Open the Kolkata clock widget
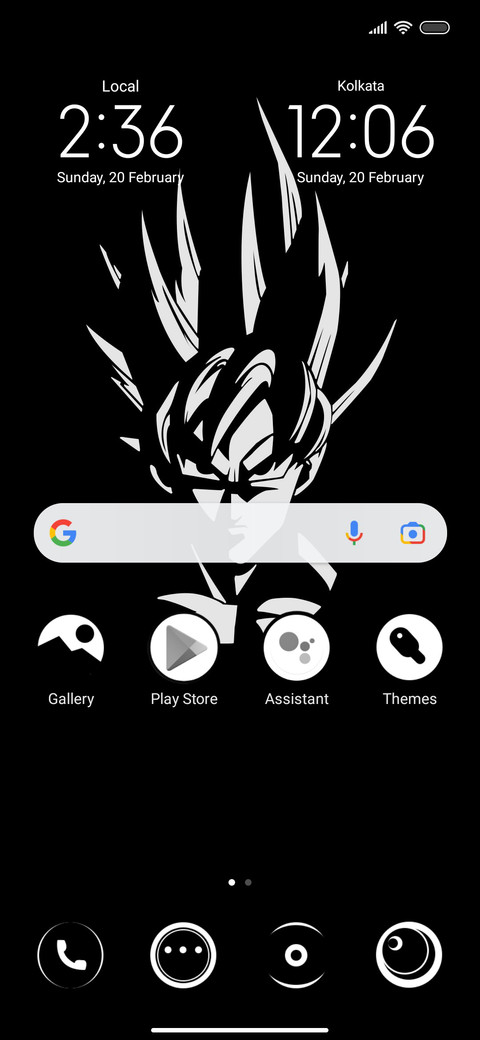This screenshot has width=480, height=1040. coord(360,132)
